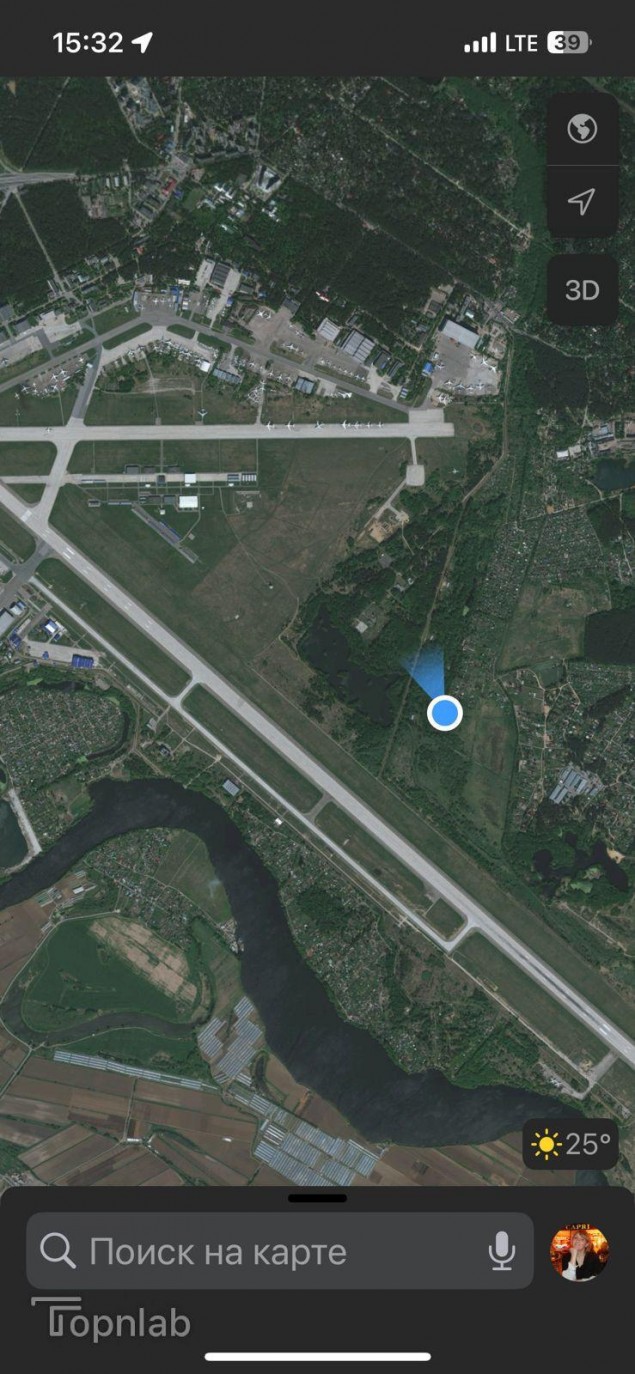Tap the microphone for voice search

pyautogui.click(x=502, y=1251)
